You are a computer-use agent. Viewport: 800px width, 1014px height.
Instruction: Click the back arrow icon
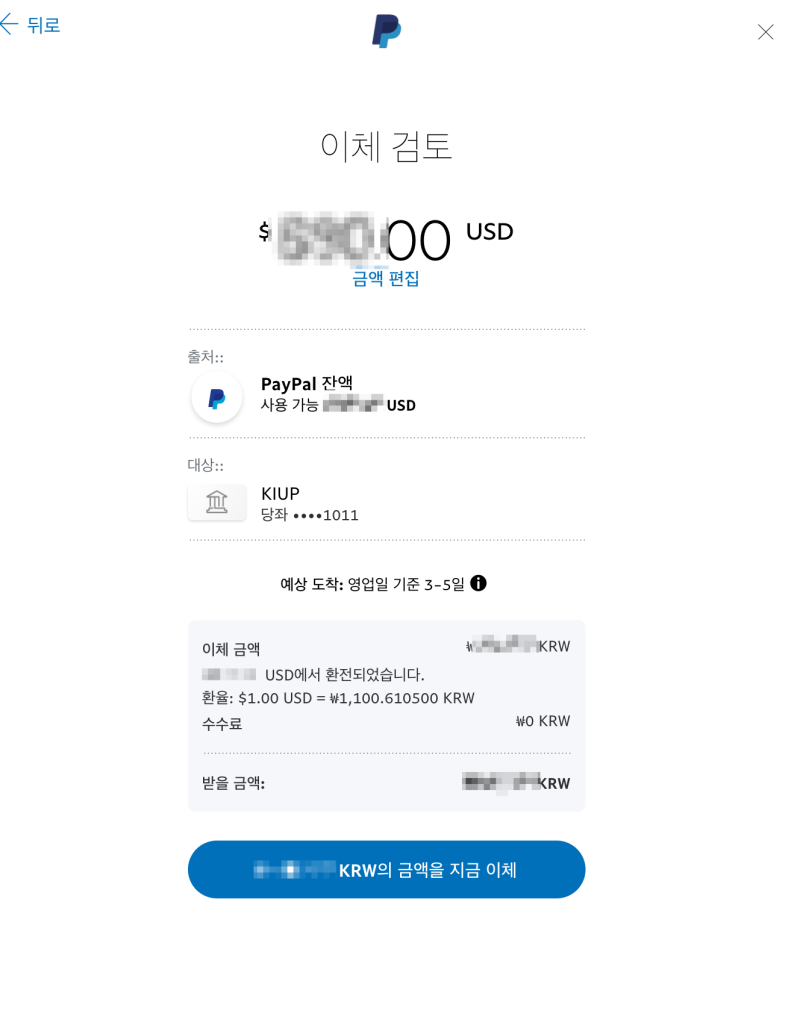pos(11,24)
